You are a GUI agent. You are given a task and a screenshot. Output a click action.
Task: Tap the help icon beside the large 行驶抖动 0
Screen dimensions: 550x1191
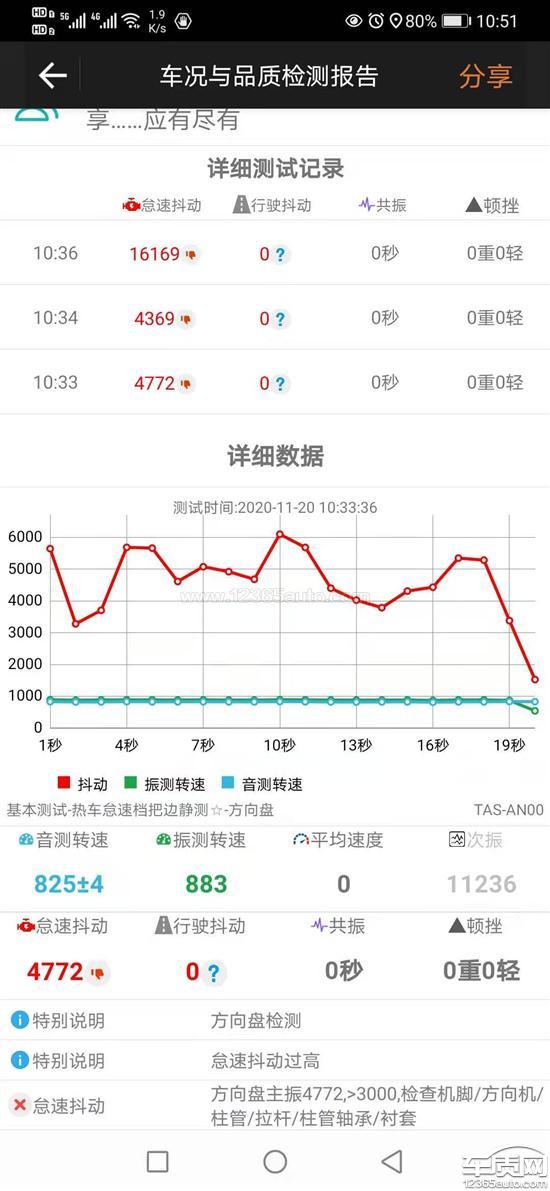click(213, 972)
